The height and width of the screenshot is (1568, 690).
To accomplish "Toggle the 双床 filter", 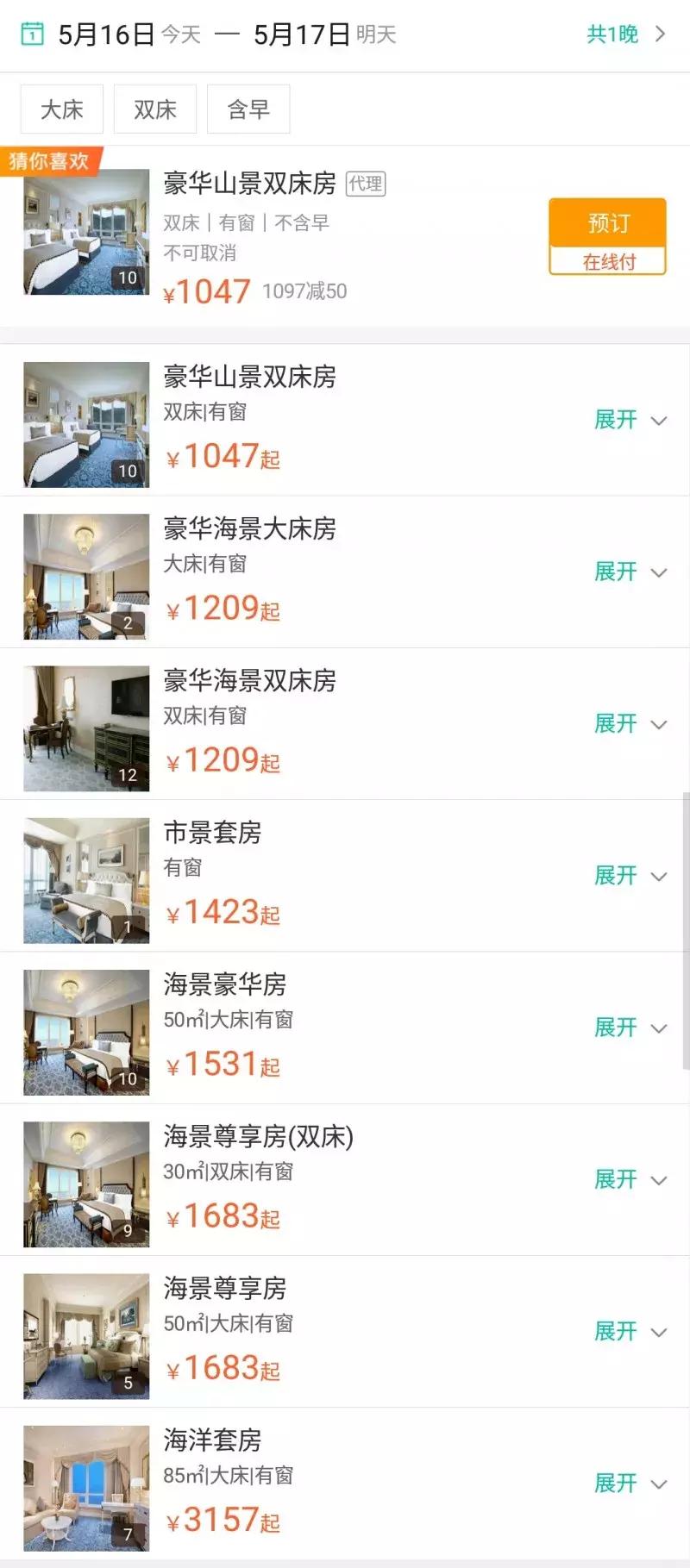I will pos(154,109).
